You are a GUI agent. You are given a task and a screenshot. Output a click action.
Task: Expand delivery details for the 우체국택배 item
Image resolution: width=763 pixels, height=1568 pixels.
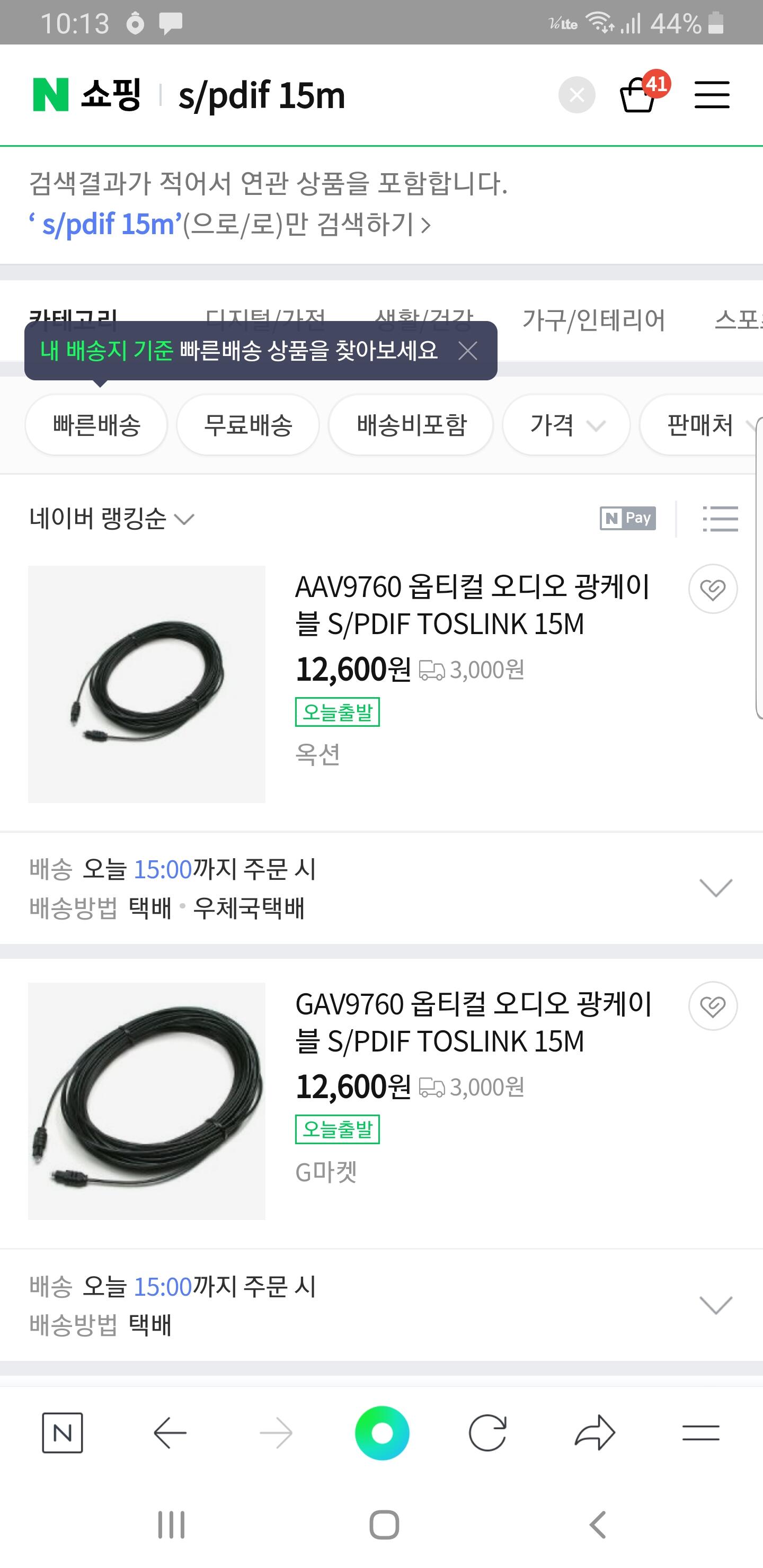coord(715,888)
